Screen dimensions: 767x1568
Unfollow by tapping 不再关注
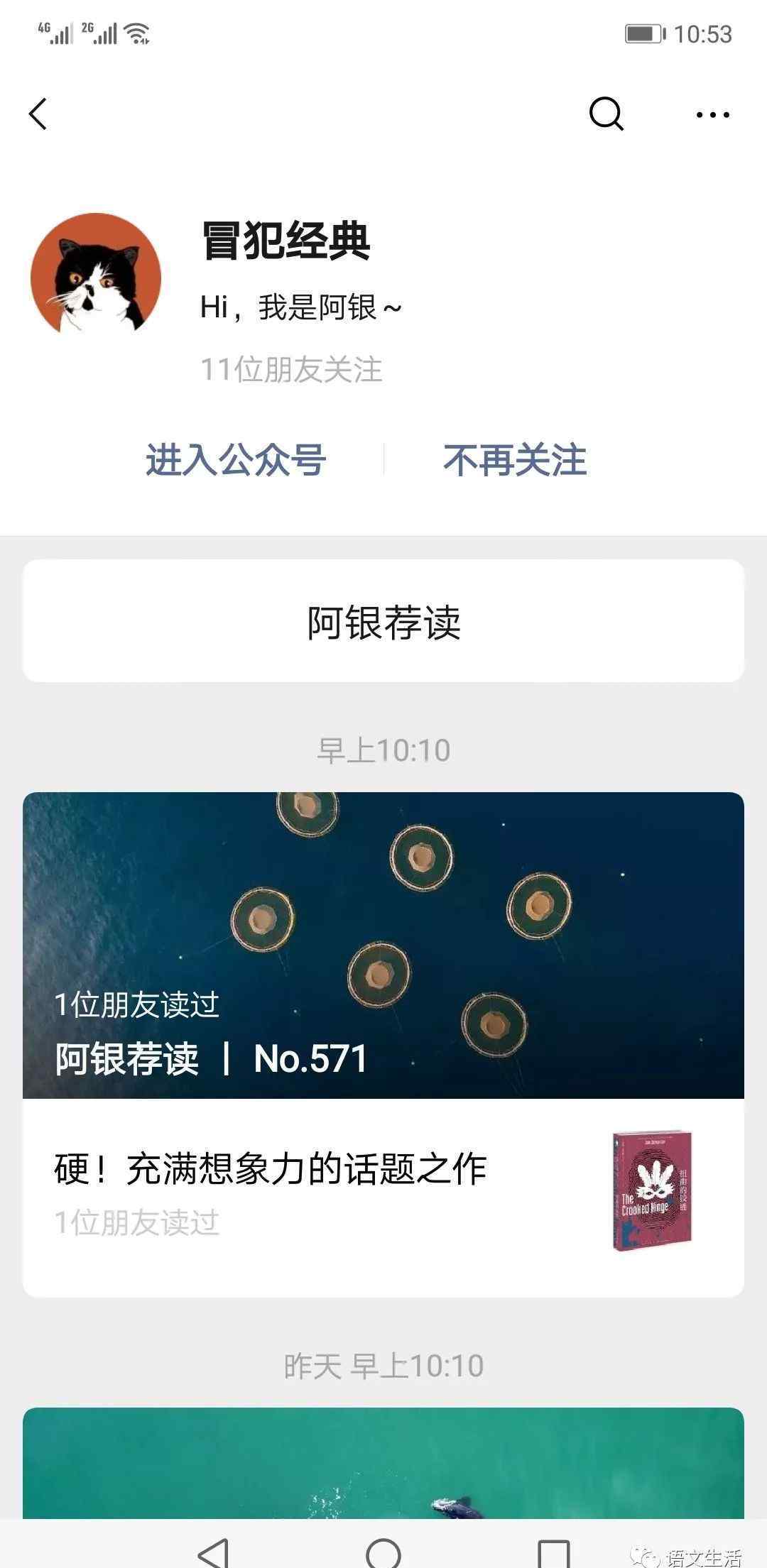tap(515, 459)
